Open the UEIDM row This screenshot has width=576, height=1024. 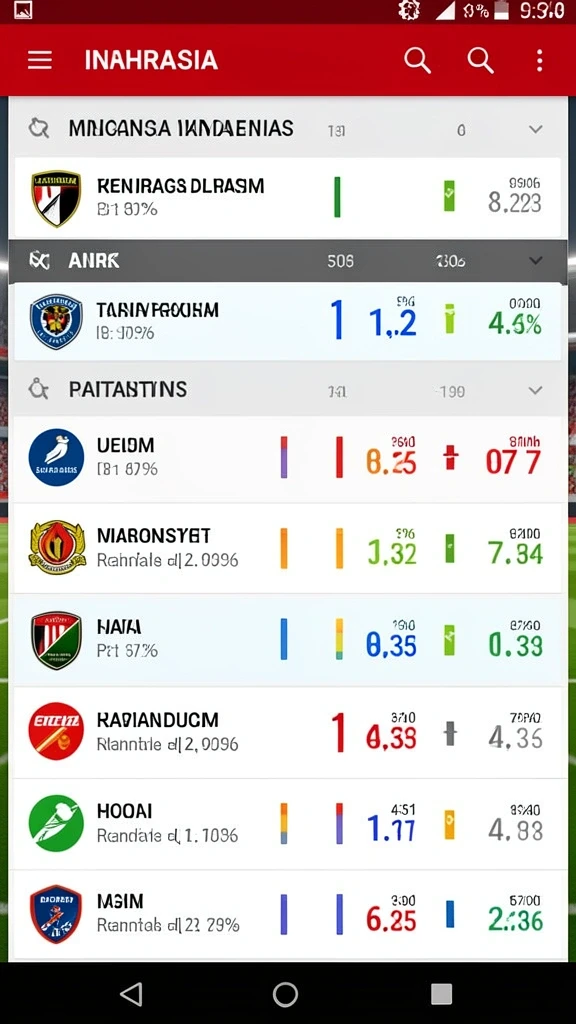click(287, 459)
